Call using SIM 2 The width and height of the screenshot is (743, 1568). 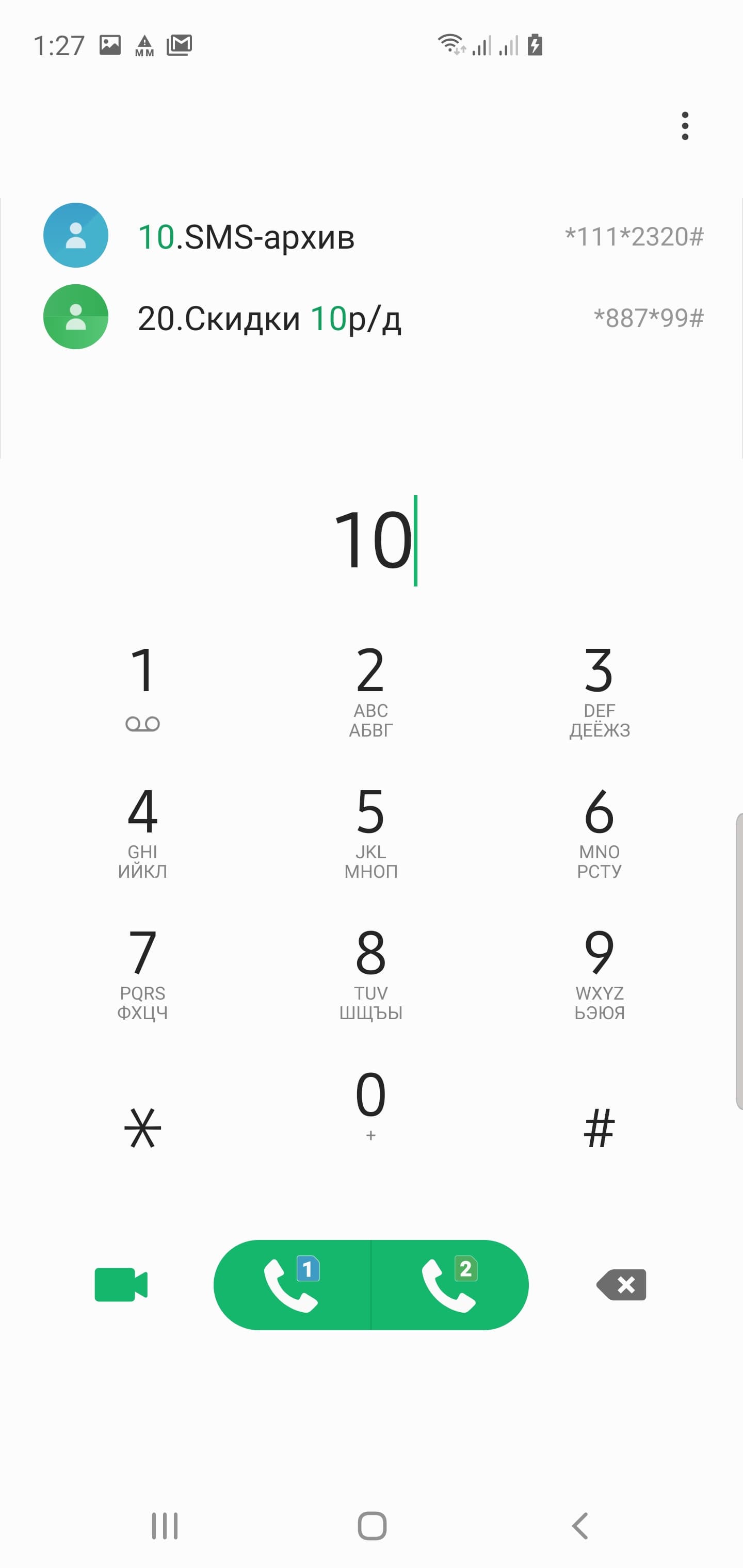449,1285
